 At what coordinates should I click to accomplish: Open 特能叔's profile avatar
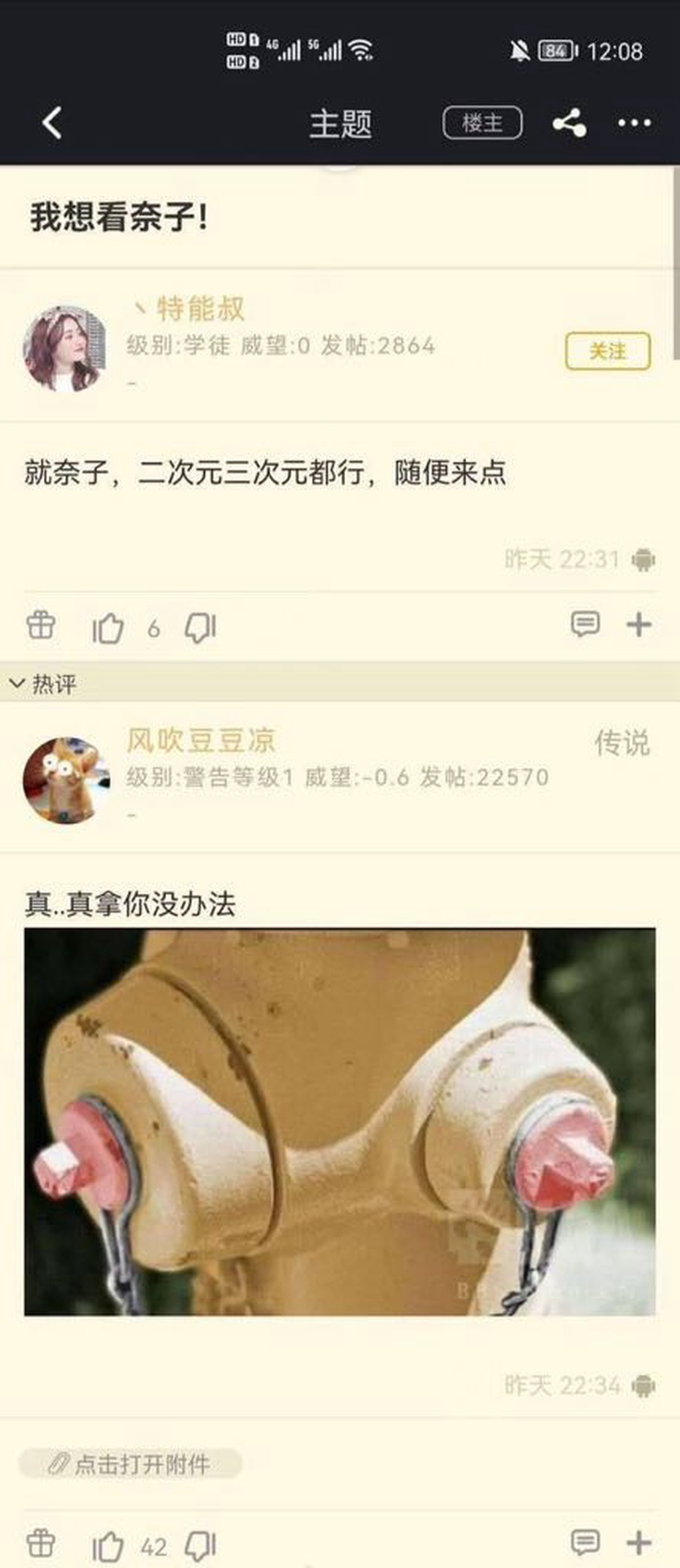[x=64, y=348]
